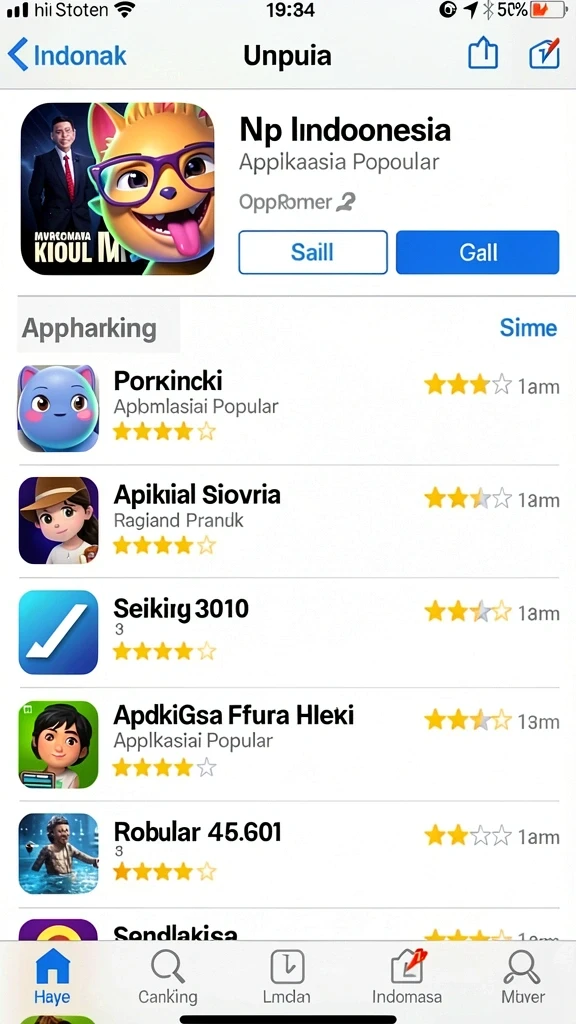Open the Sime link beside Appharking
This screenshot has width=576, height=1024.
528,327
